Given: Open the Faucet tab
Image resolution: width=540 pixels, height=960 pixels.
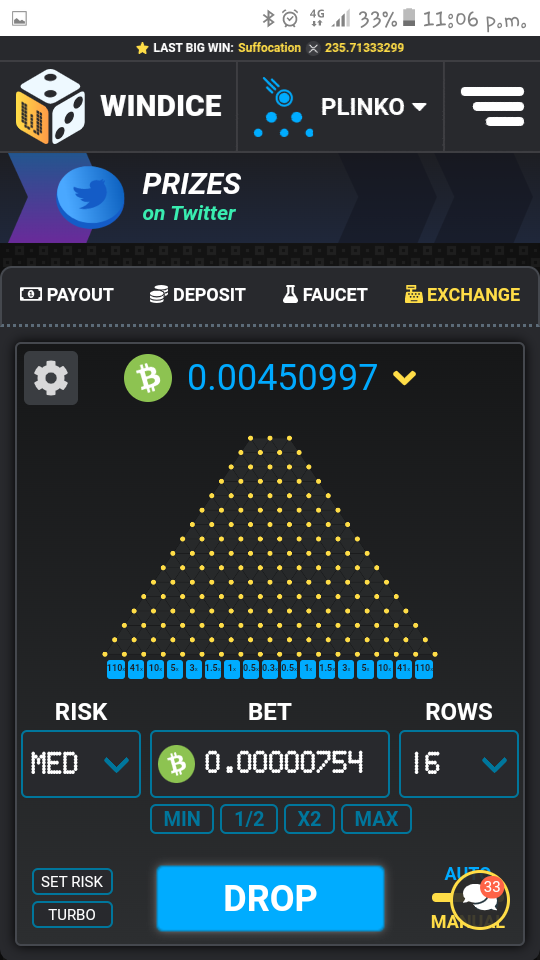Looking at the screenshot, I should [x=324, y=294].
